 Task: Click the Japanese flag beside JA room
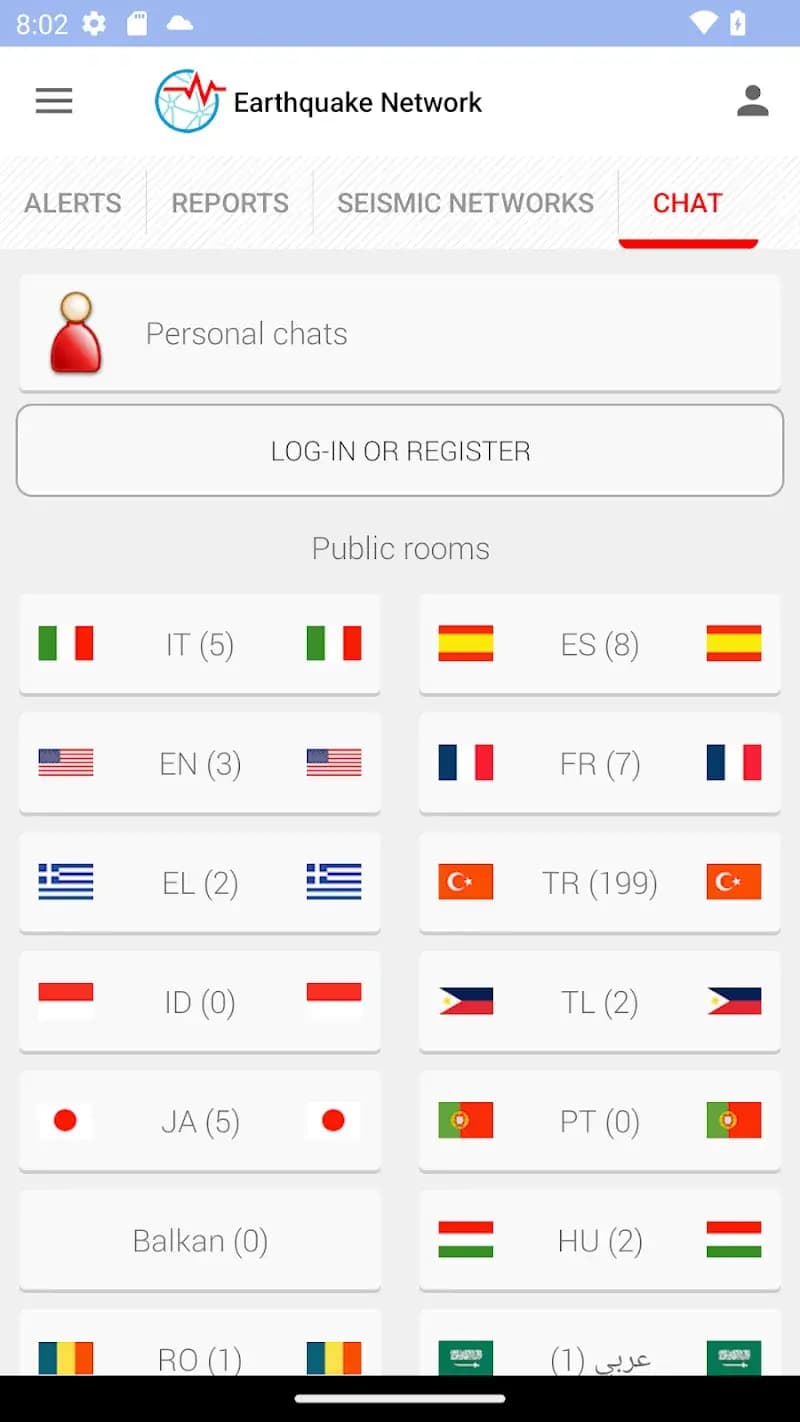pyautogui.click(x=65, y=1121)
